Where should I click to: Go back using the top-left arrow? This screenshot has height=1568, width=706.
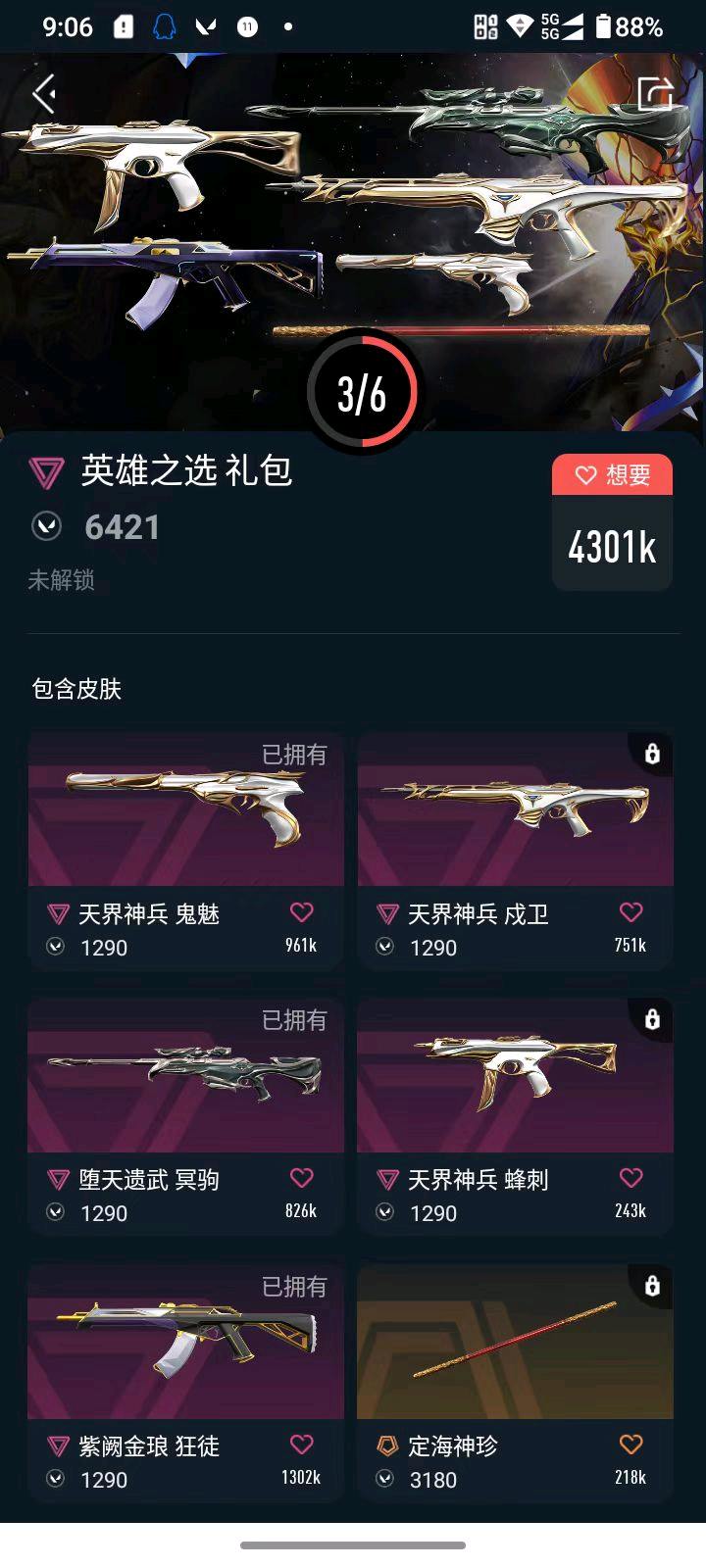[43, 95]
